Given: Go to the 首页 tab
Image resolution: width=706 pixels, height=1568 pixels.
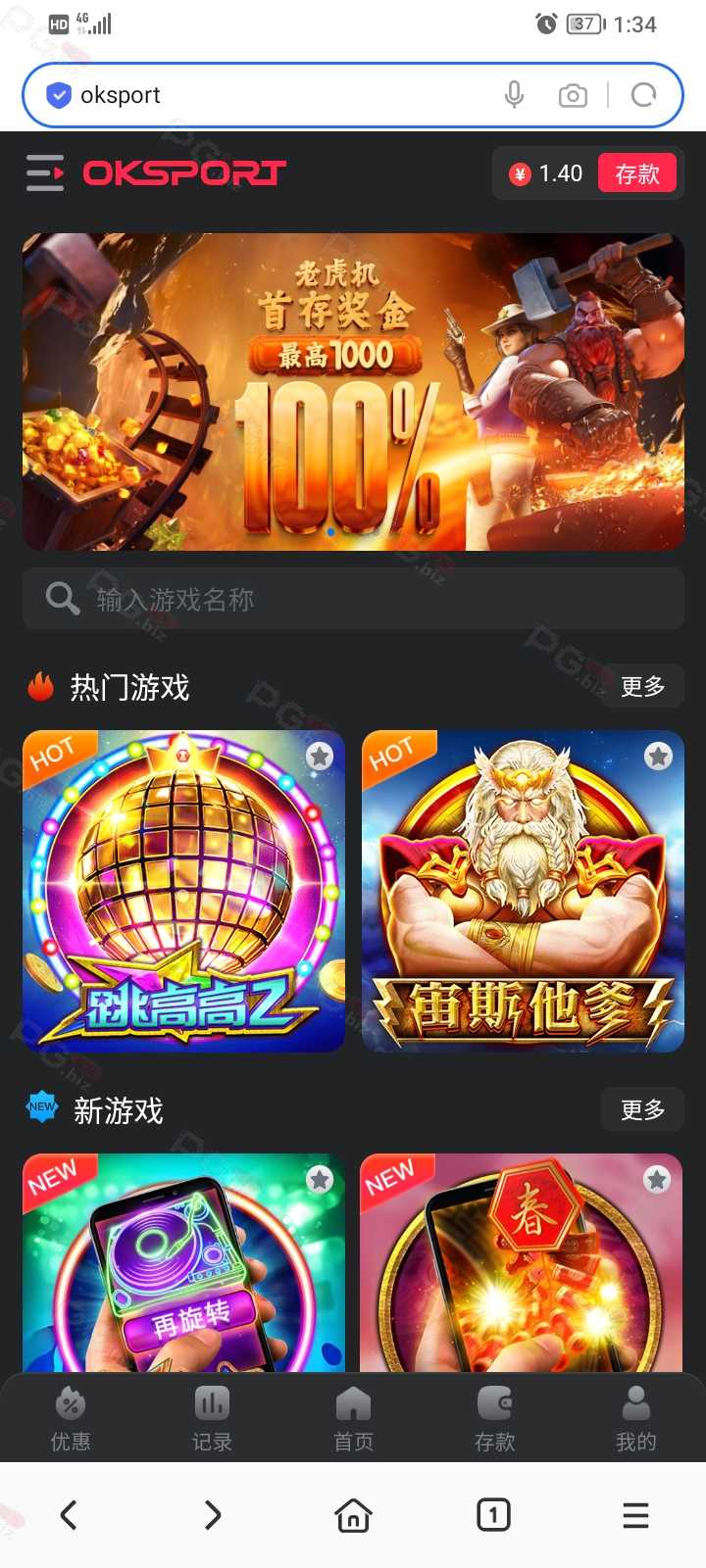Looking at the screenshot, I should 353,1418.
